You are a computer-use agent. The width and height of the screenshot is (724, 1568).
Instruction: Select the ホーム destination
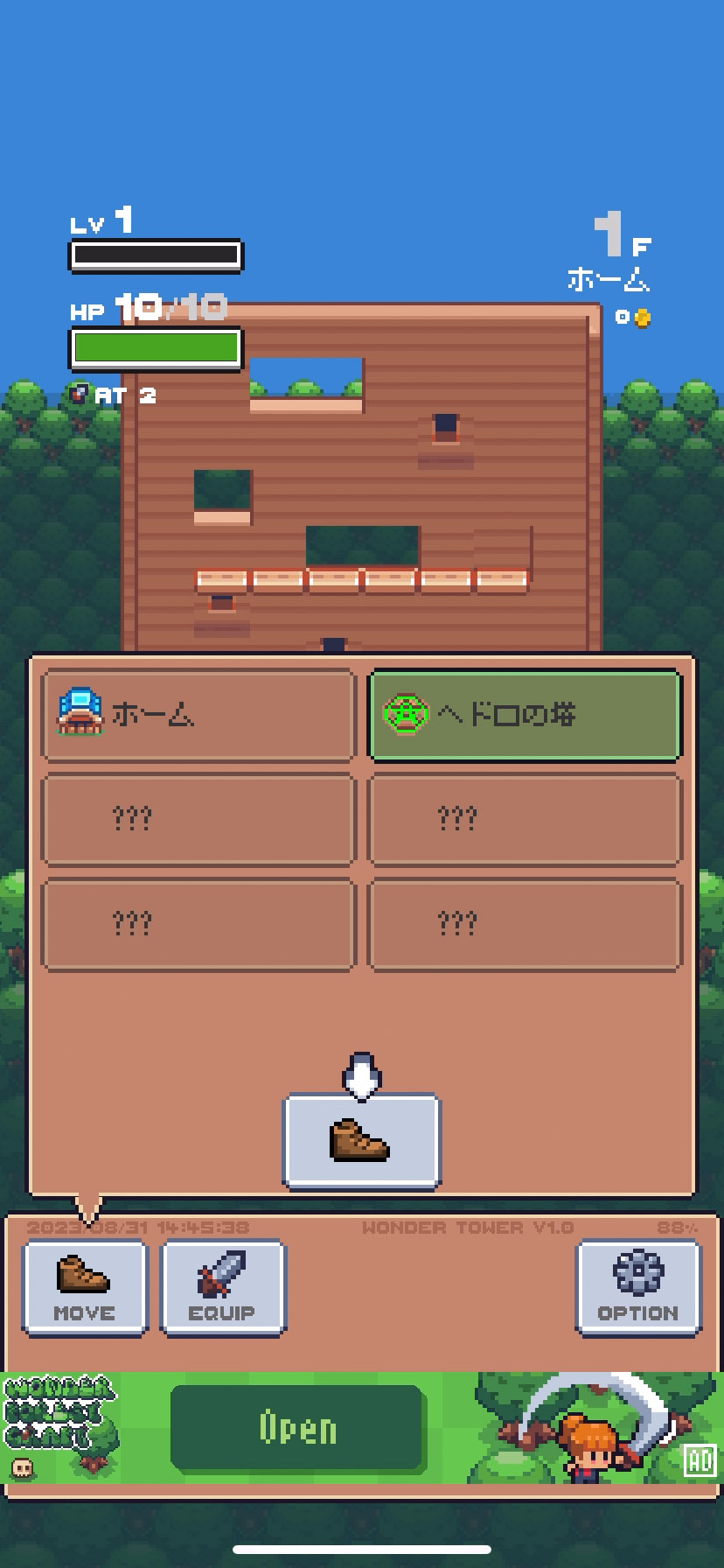[x=198, y=715]
